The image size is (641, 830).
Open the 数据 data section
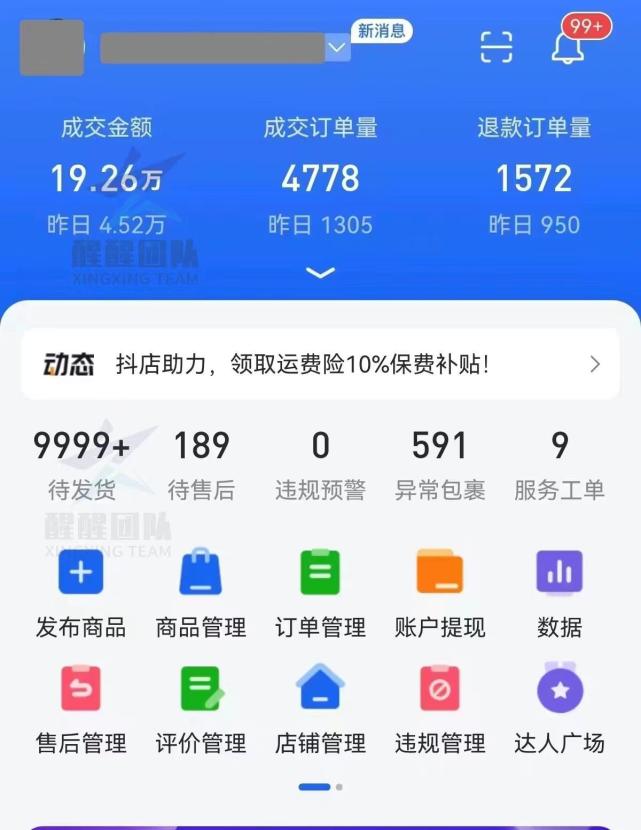click(559, 592)
